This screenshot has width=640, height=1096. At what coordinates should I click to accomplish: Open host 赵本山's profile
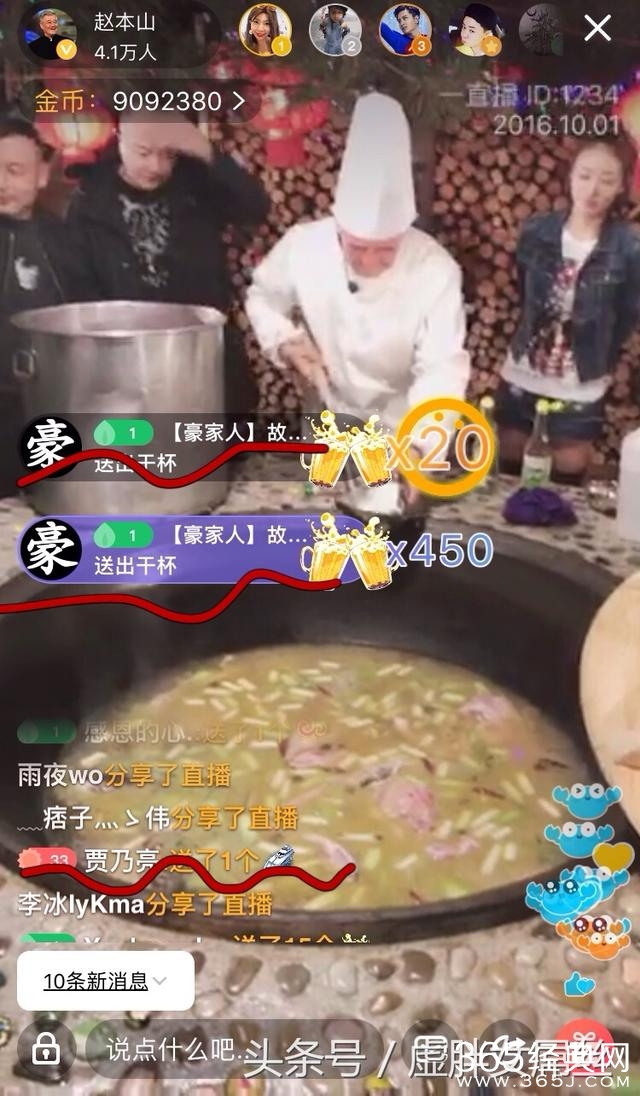click(x=53, y=34)
